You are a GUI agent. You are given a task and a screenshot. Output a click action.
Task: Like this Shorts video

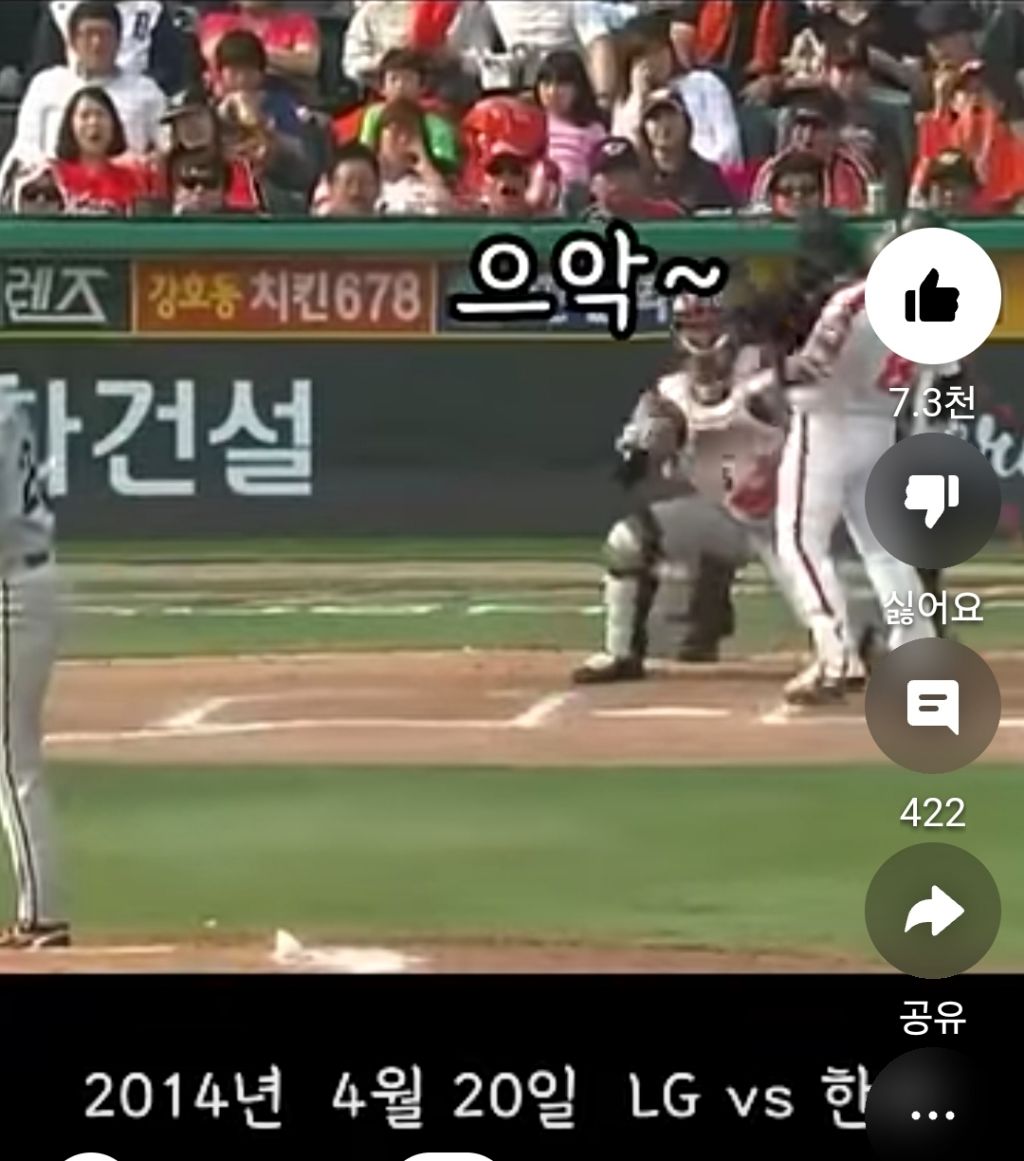tap(932, 296)
